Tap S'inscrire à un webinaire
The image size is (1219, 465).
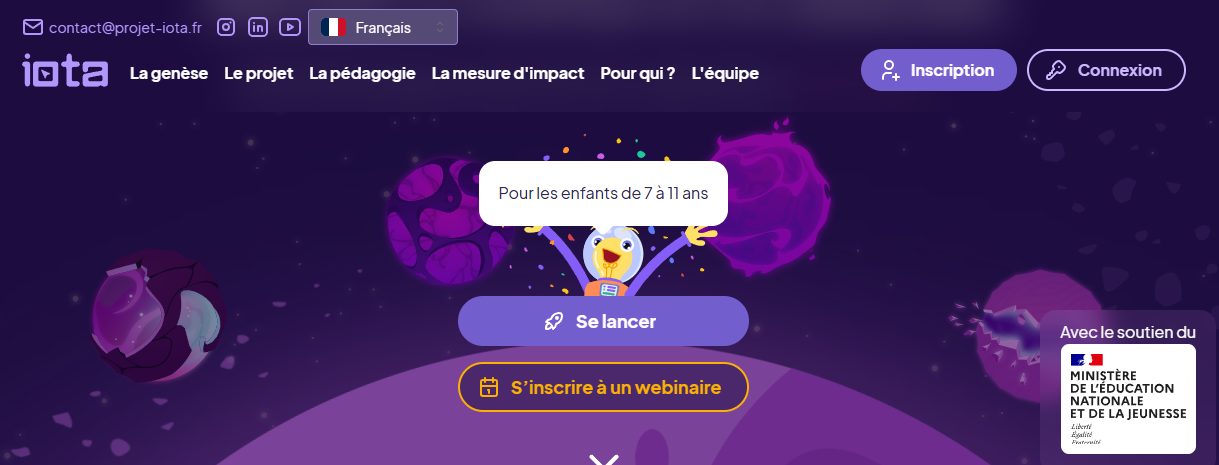pyautogui.click(x=603, y=387)
